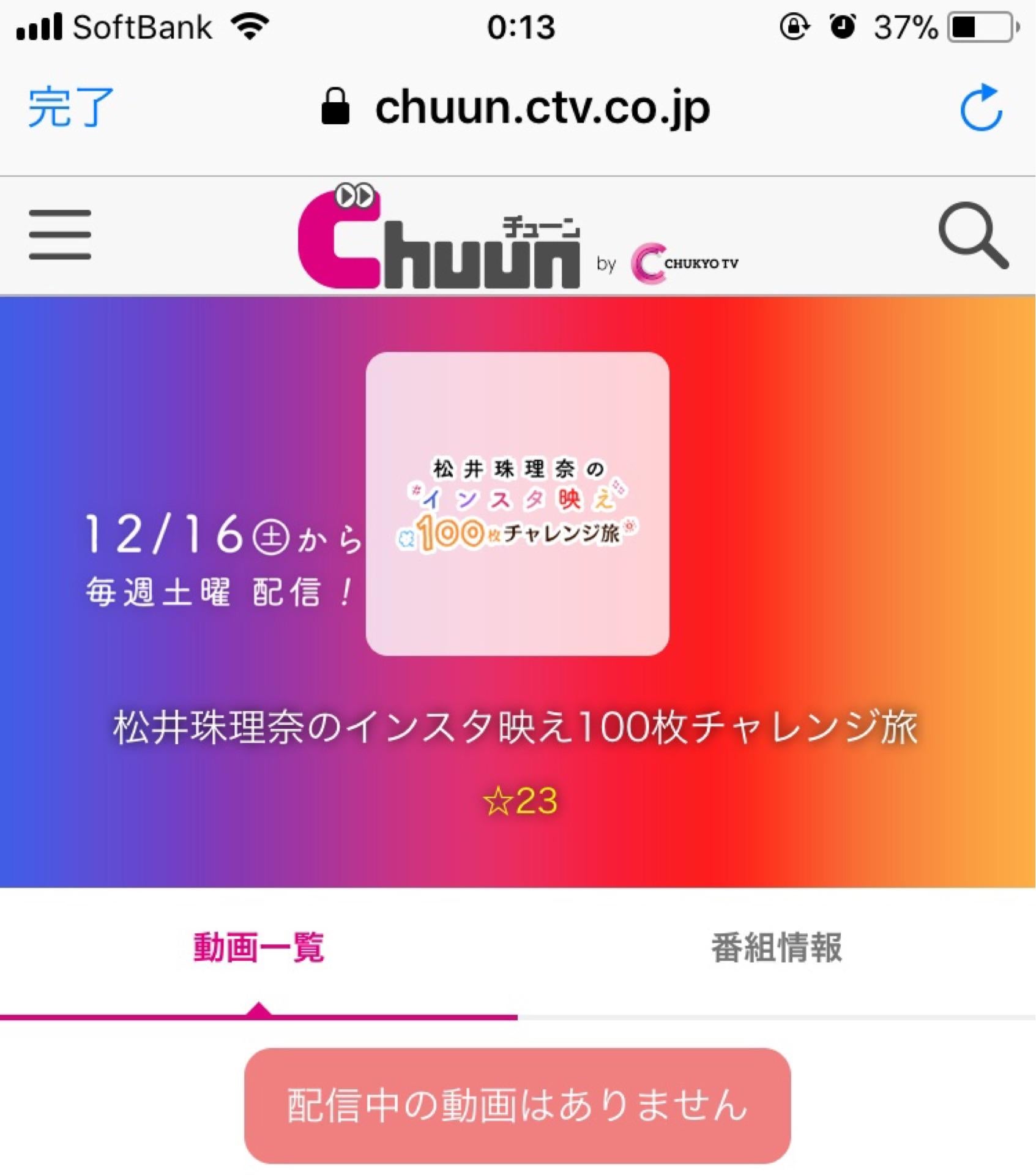
Task: Open the hamburger navigation menu
Action: point(60,234)
